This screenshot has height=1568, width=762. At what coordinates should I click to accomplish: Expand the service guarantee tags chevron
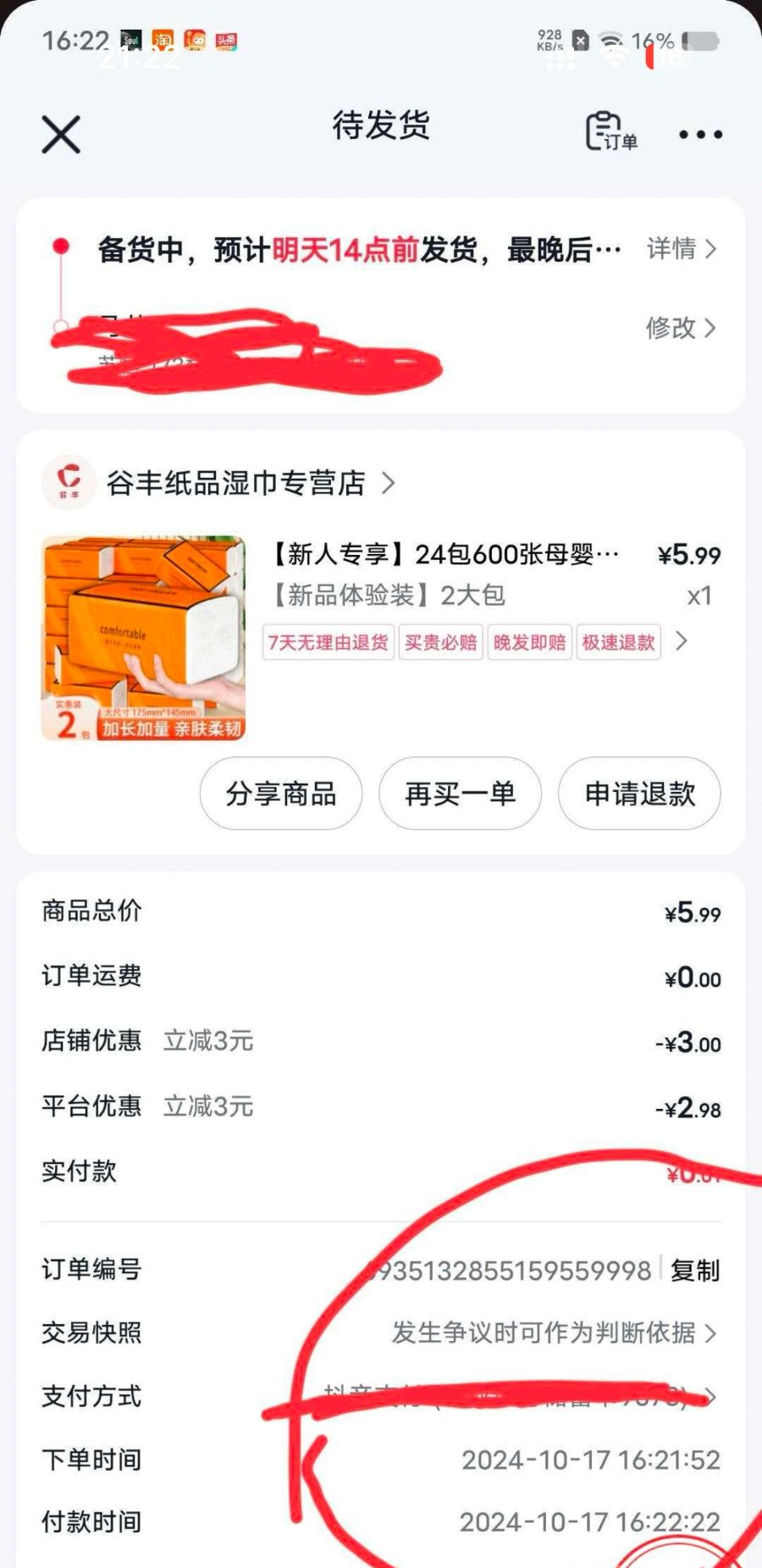point(682,641)
